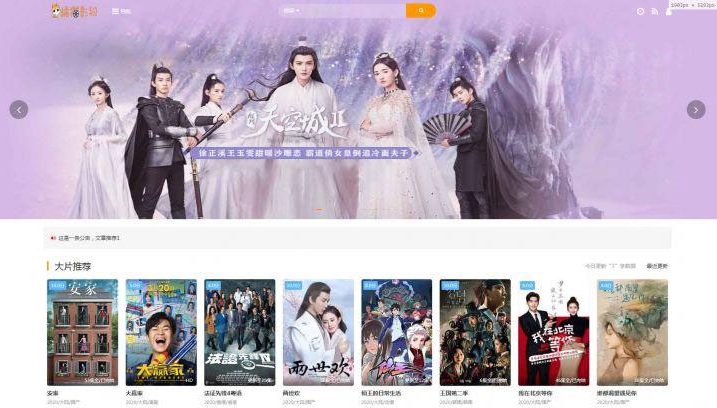Viewport: 717px width, 408px height.
Task: Open 我在北京等你 card
Action: click(x=553, y=332)
